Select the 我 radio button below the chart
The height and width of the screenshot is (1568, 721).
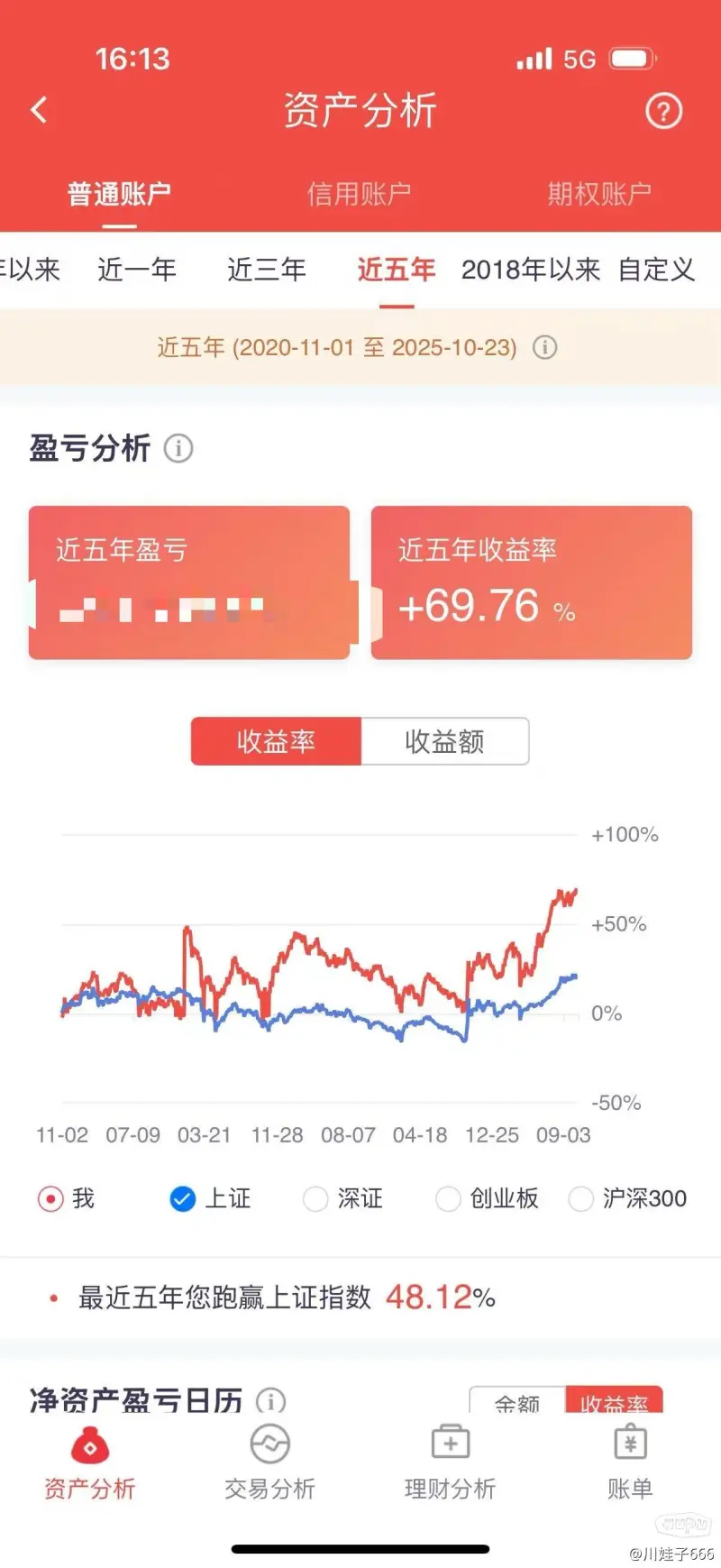click(x=51, y=1198)
